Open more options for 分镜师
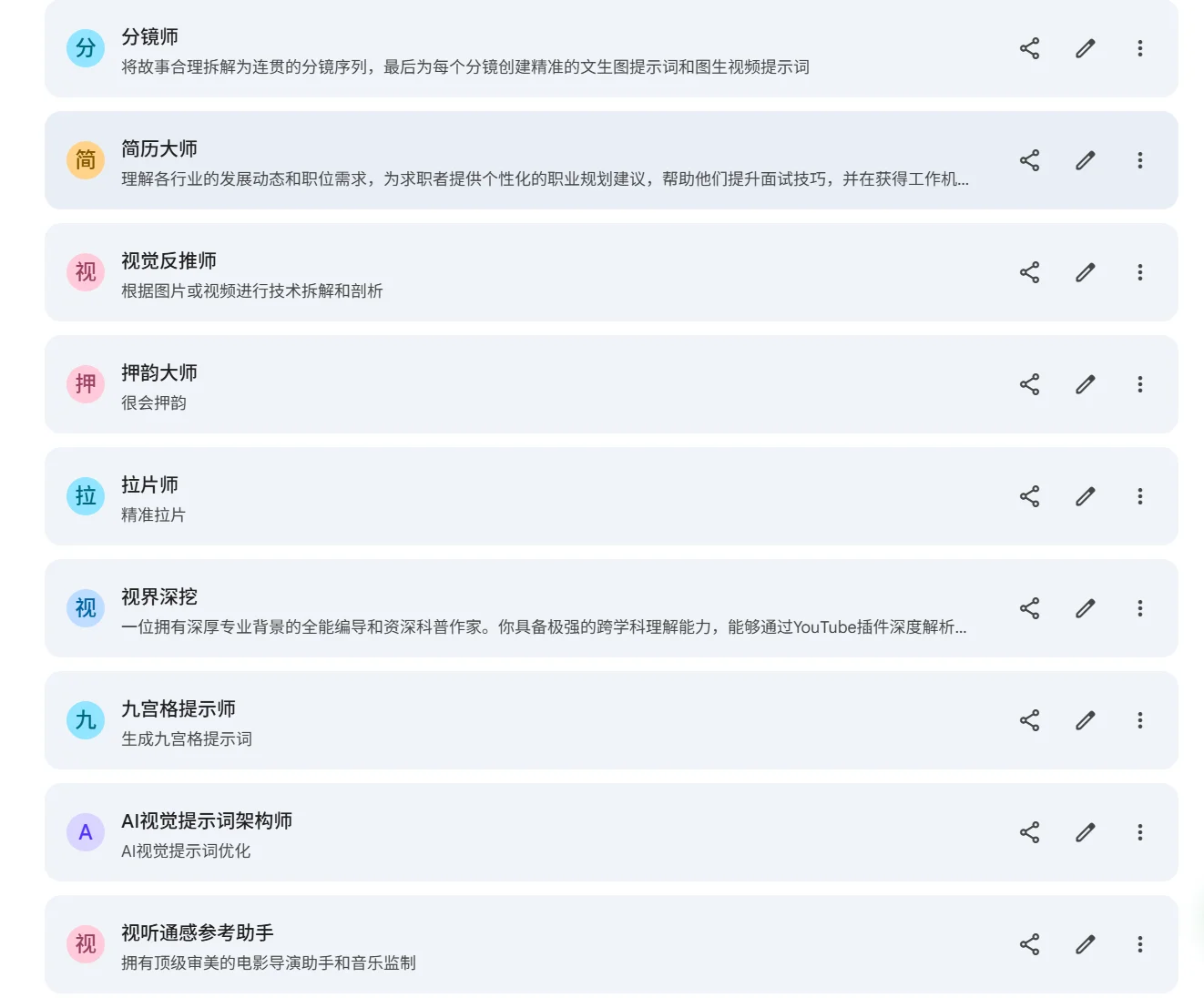1204x998 pixels. click(1139, 48)
